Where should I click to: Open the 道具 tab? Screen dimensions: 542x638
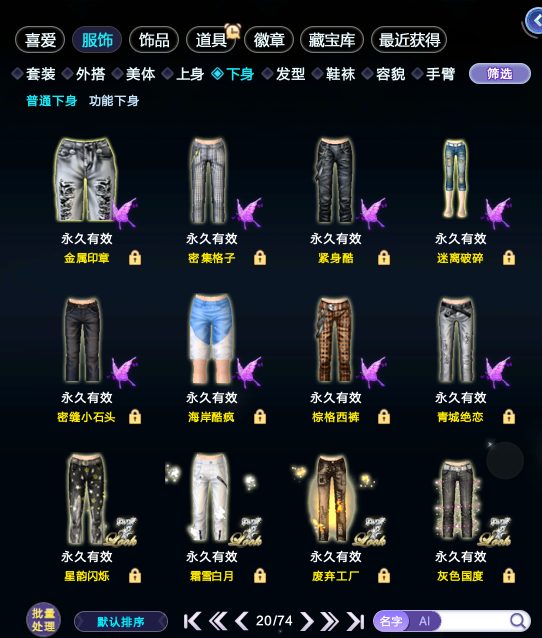click(x=211, y=40)
